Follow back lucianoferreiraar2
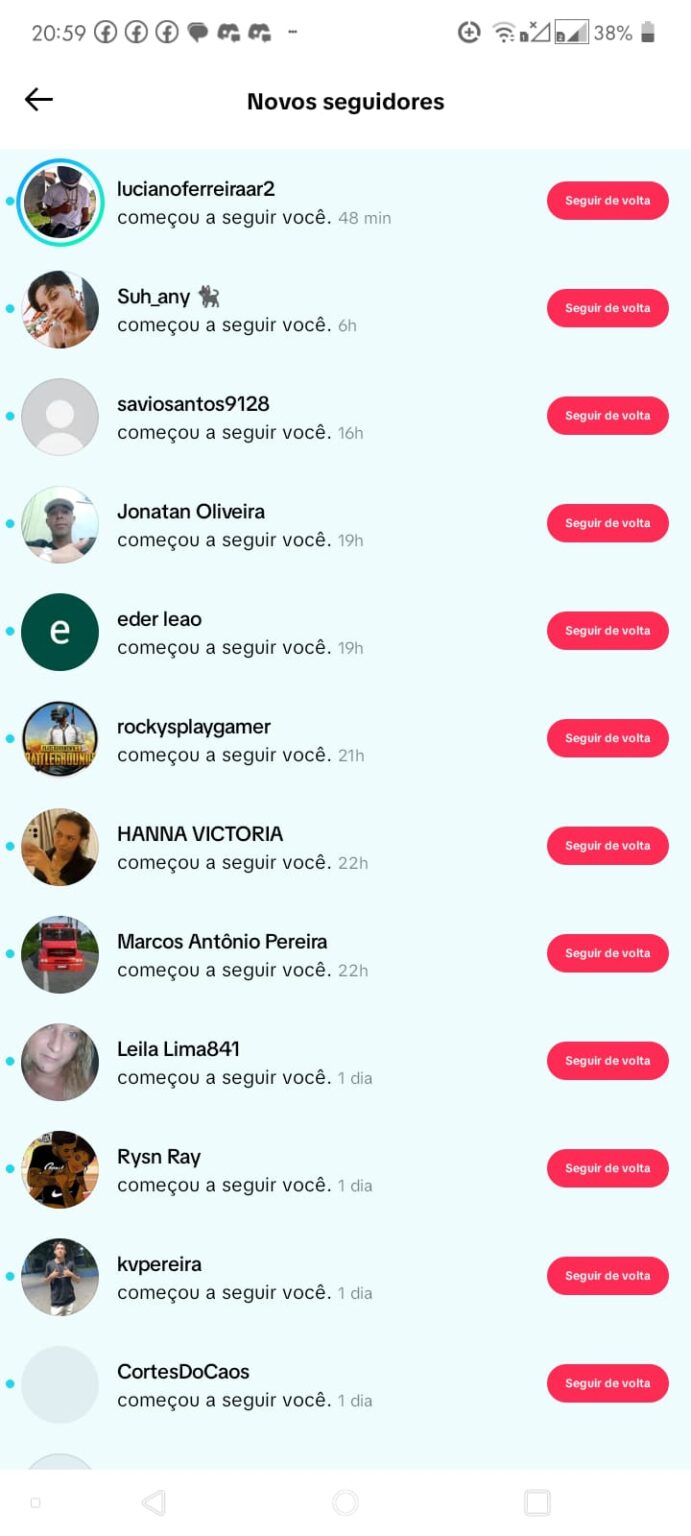 click(x=607, y=201)
